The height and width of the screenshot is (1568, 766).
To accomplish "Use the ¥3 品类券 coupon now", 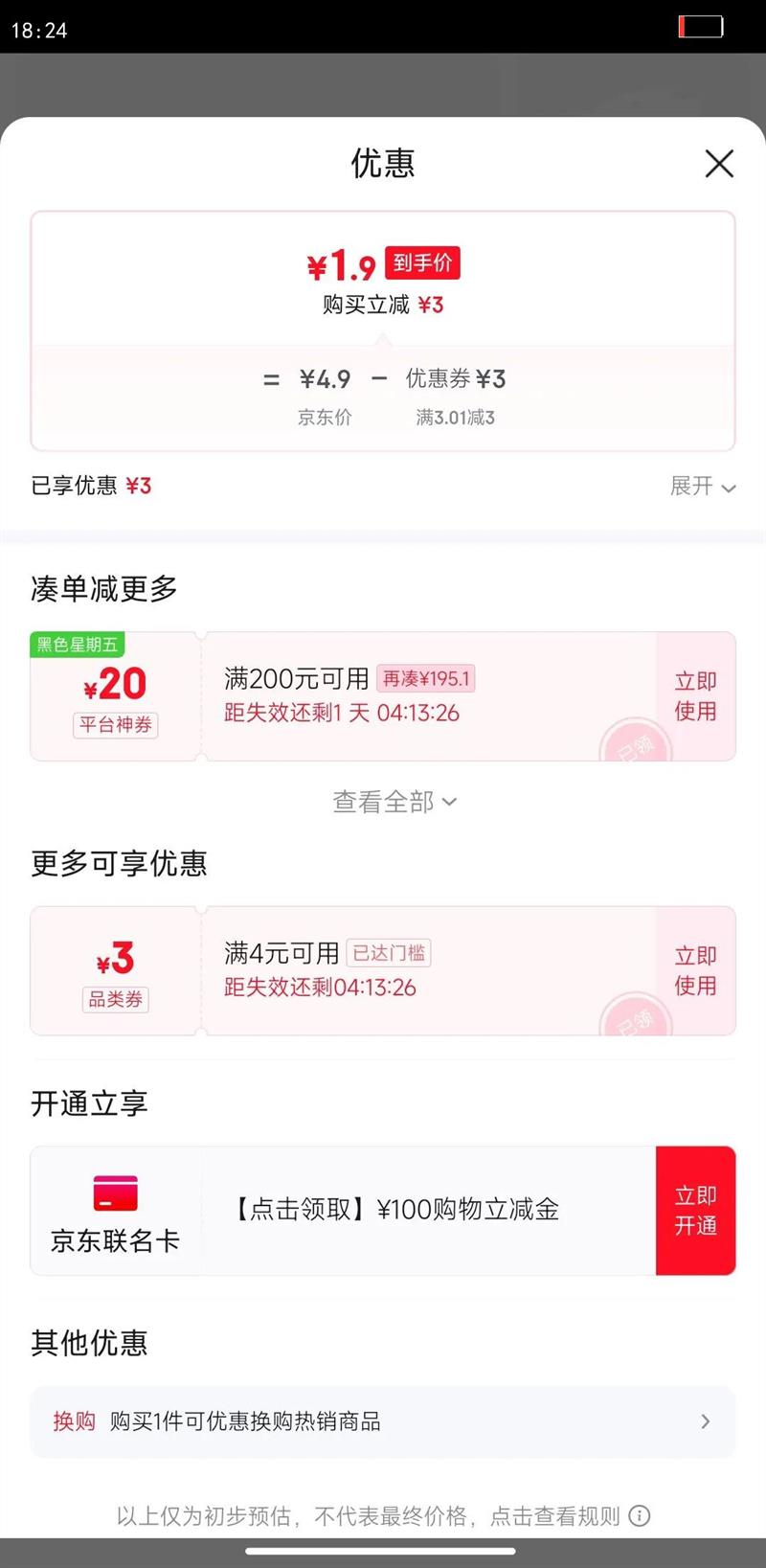I will coord(695,970).
